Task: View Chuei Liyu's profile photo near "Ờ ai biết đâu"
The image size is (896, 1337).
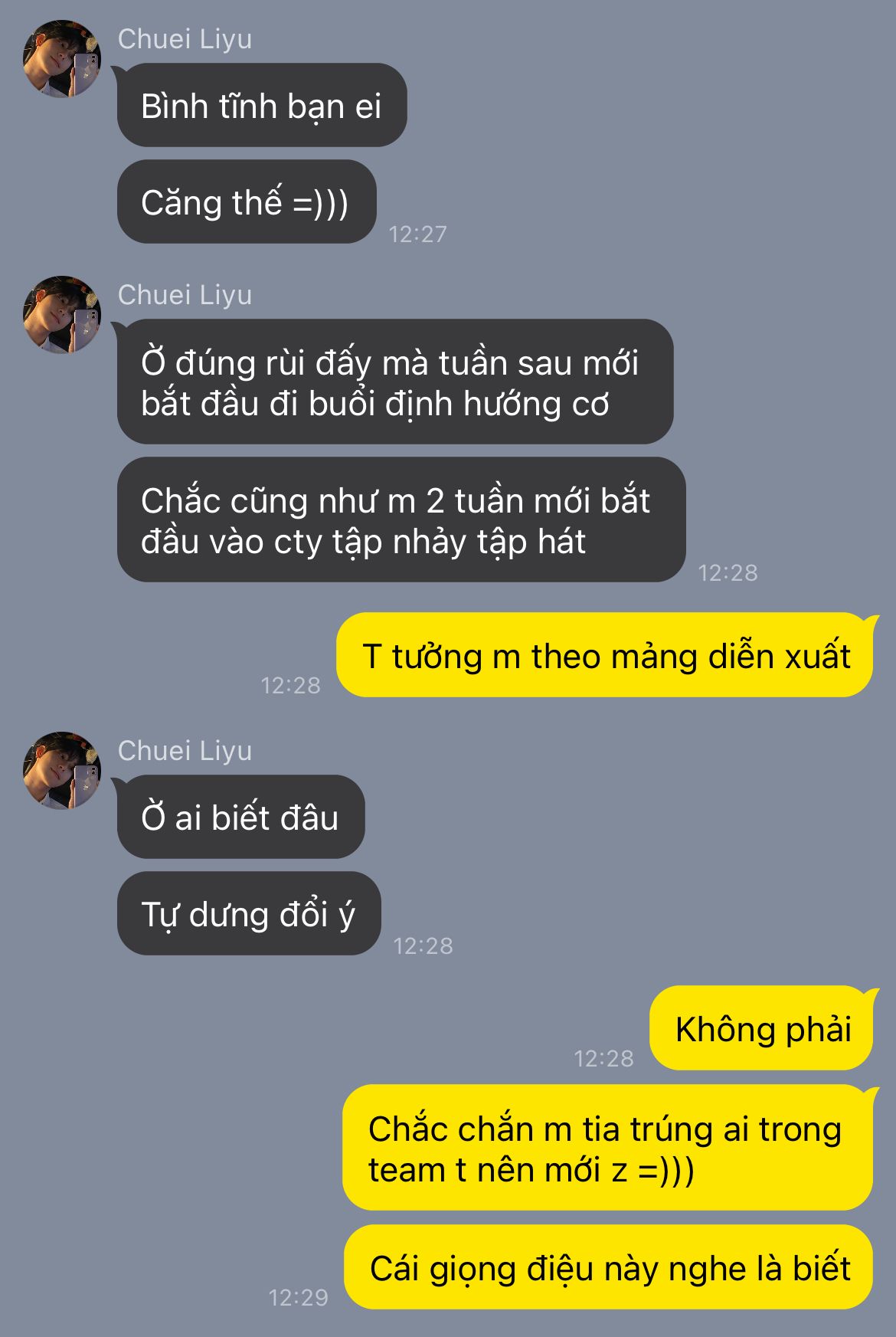Action: click(62, 770)
